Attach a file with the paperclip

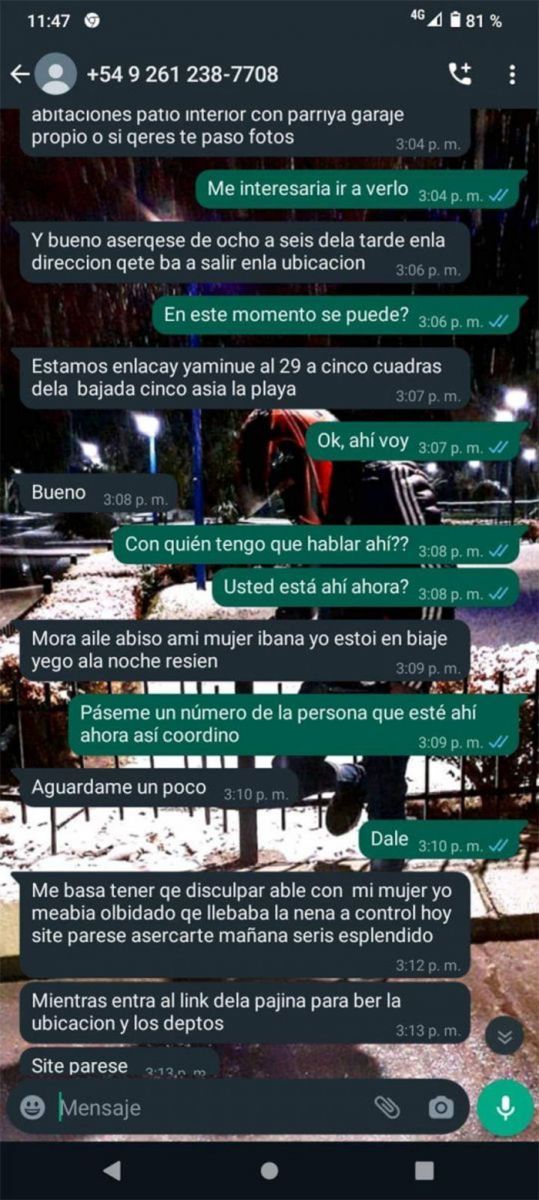coord(387,1107)
